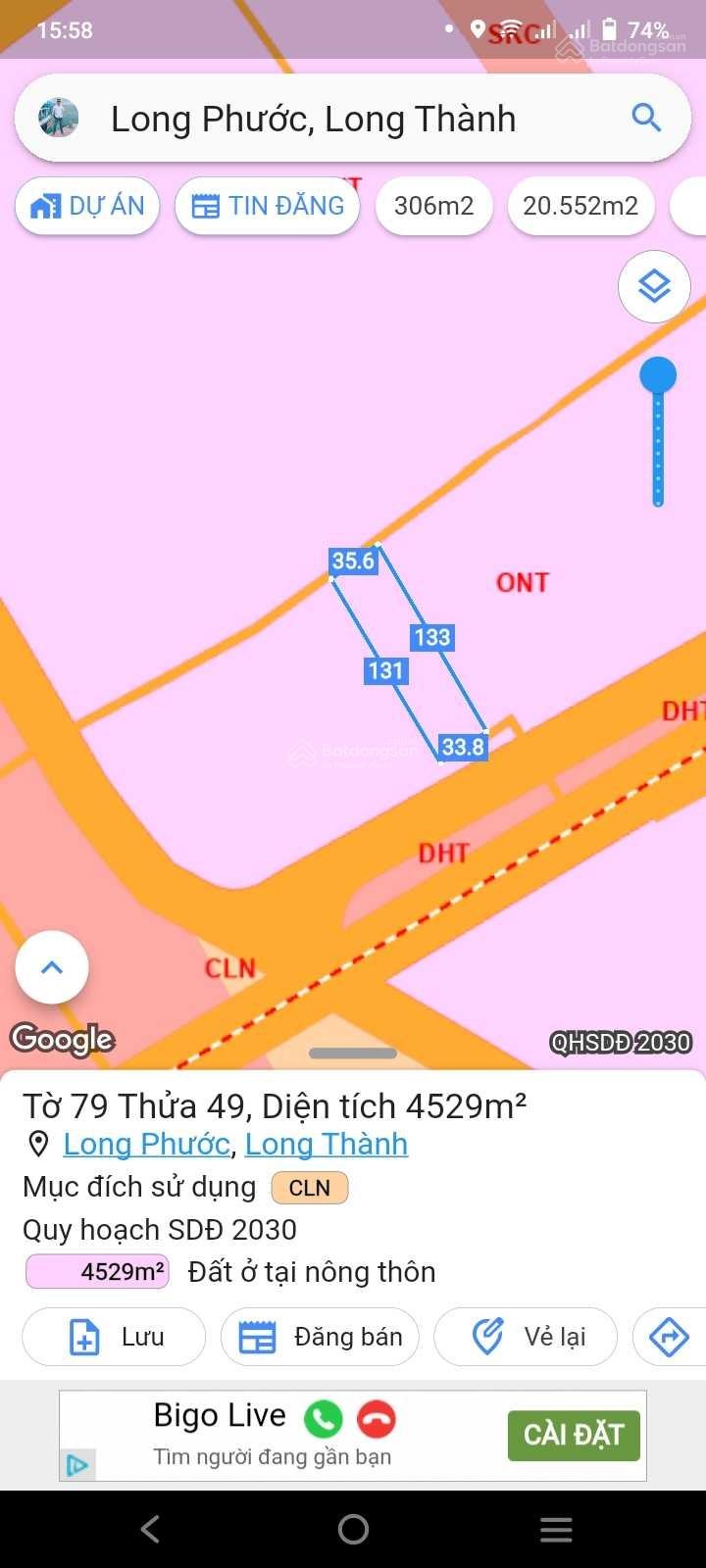
Task: Choose the 20.552m2 area chip
Action: coord(580,206)
